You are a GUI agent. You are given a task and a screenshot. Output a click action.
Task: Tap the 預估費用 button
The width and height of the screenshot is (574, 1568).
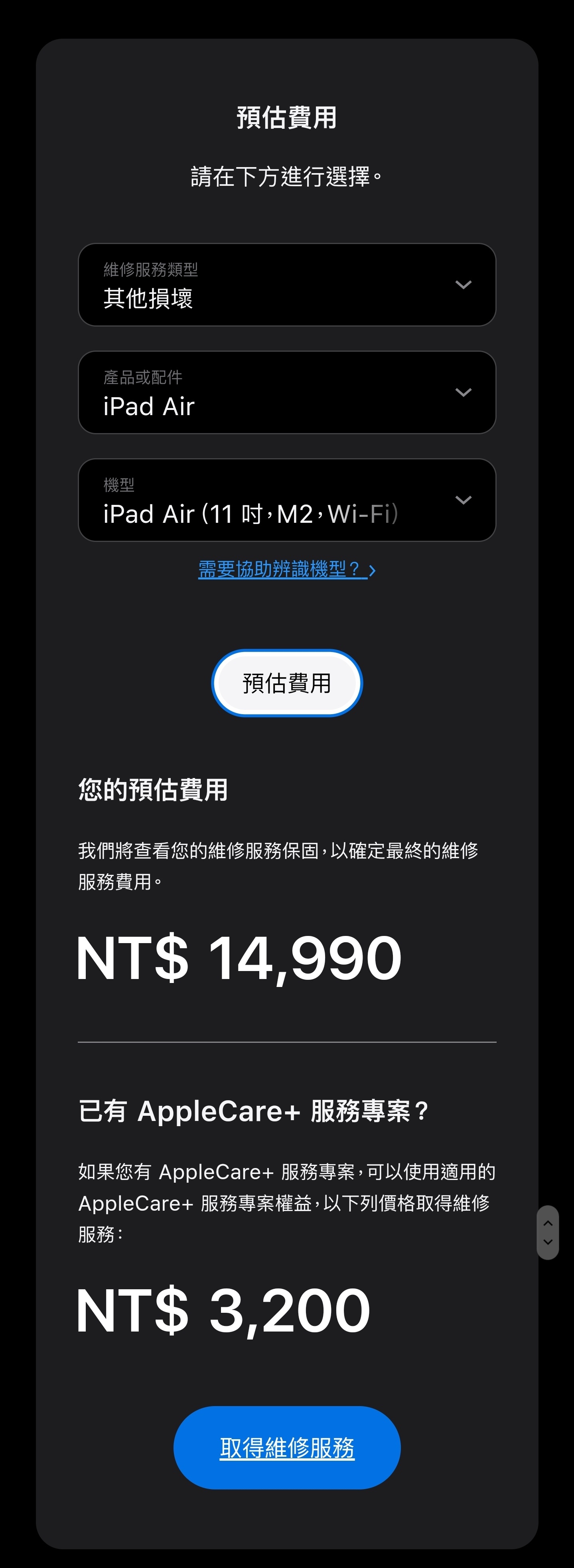[x=287, y=683]
